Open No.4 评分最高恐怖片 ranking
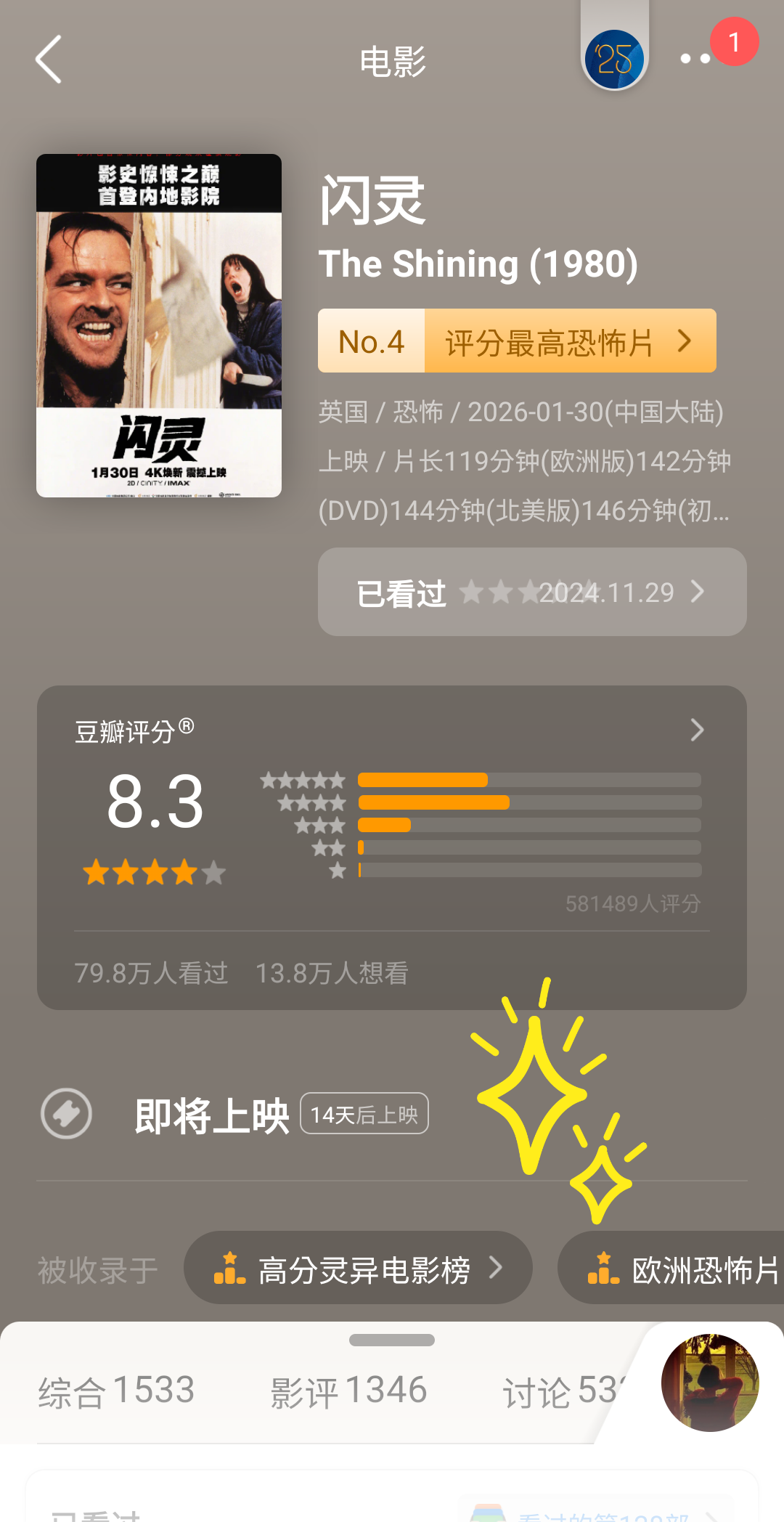This screenshot has height=1522, width=784. click(517, 341)
